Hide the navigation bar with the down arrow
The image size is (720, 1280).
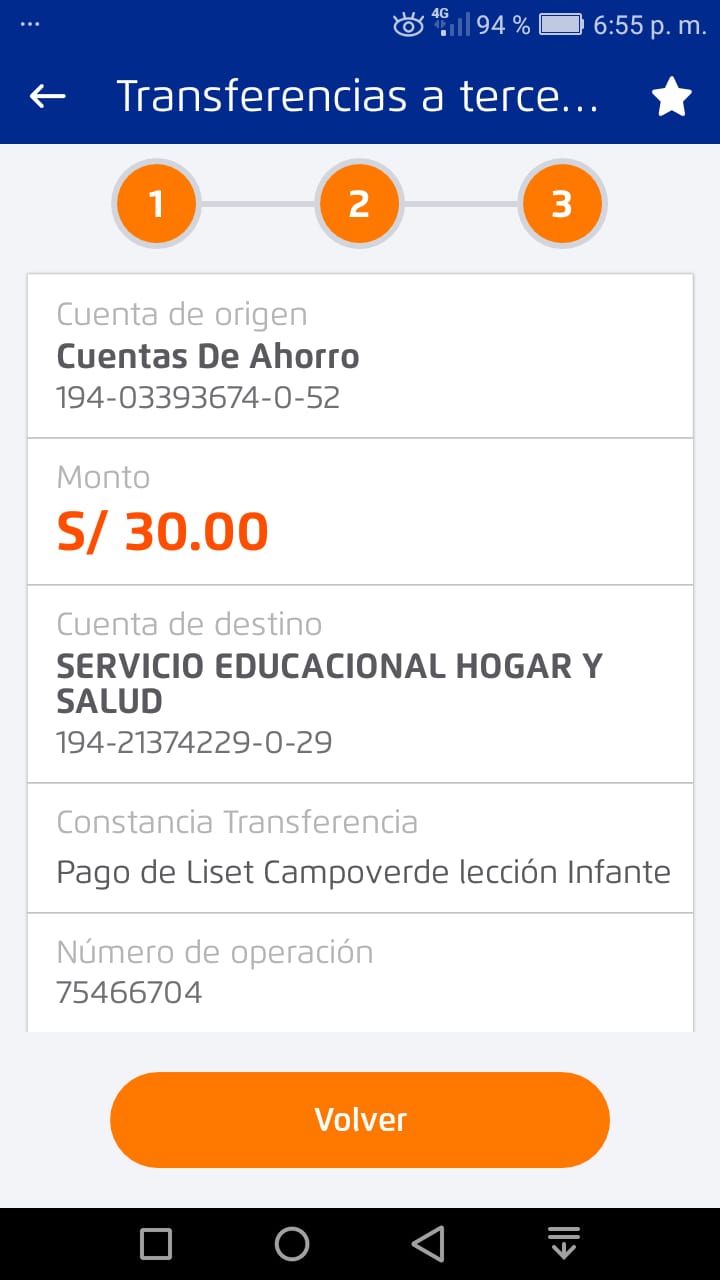[564, 1244]
